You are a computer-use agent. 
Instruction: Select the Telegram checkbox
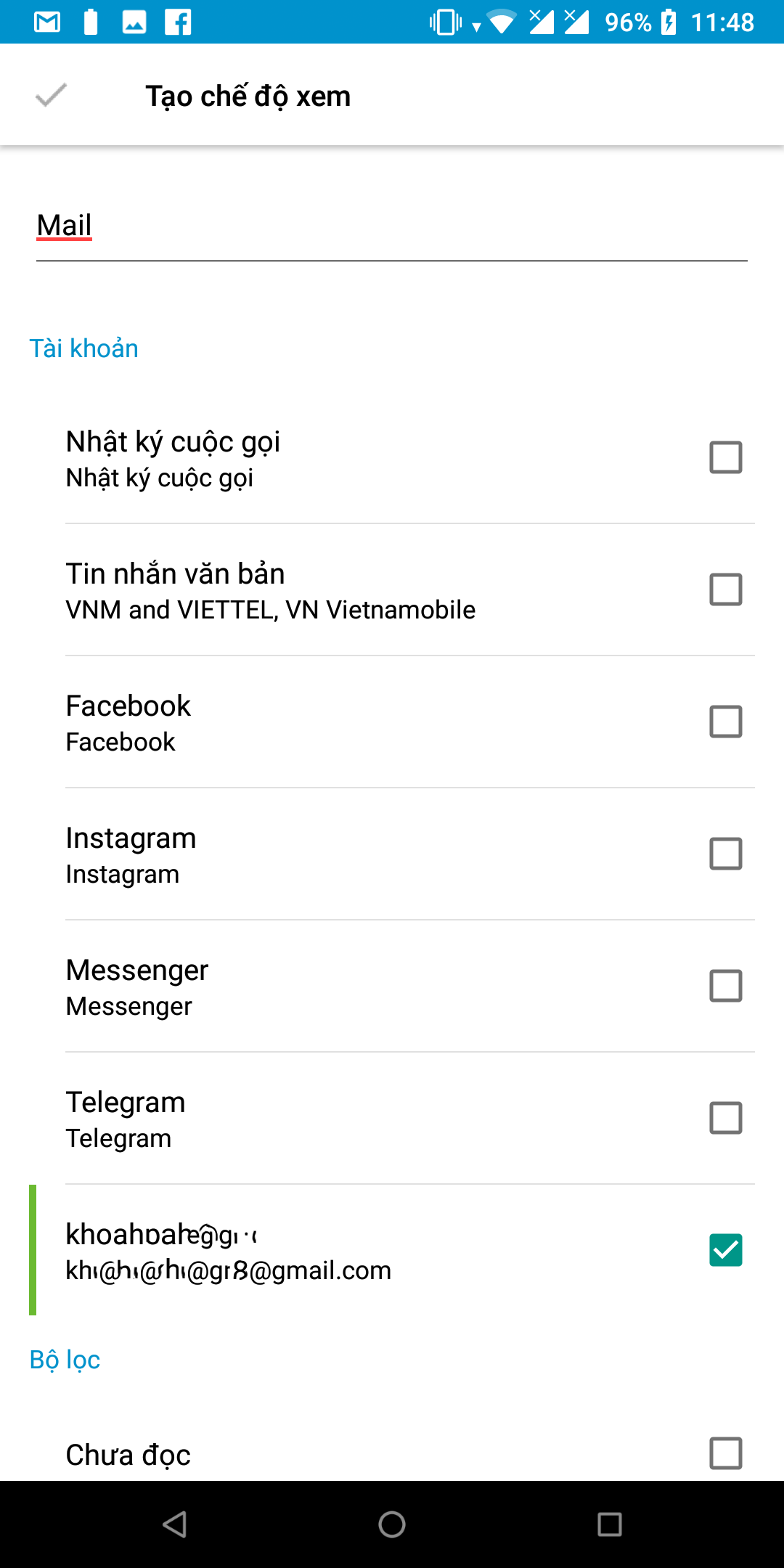pyautogui.click(x=725, y=1118)
